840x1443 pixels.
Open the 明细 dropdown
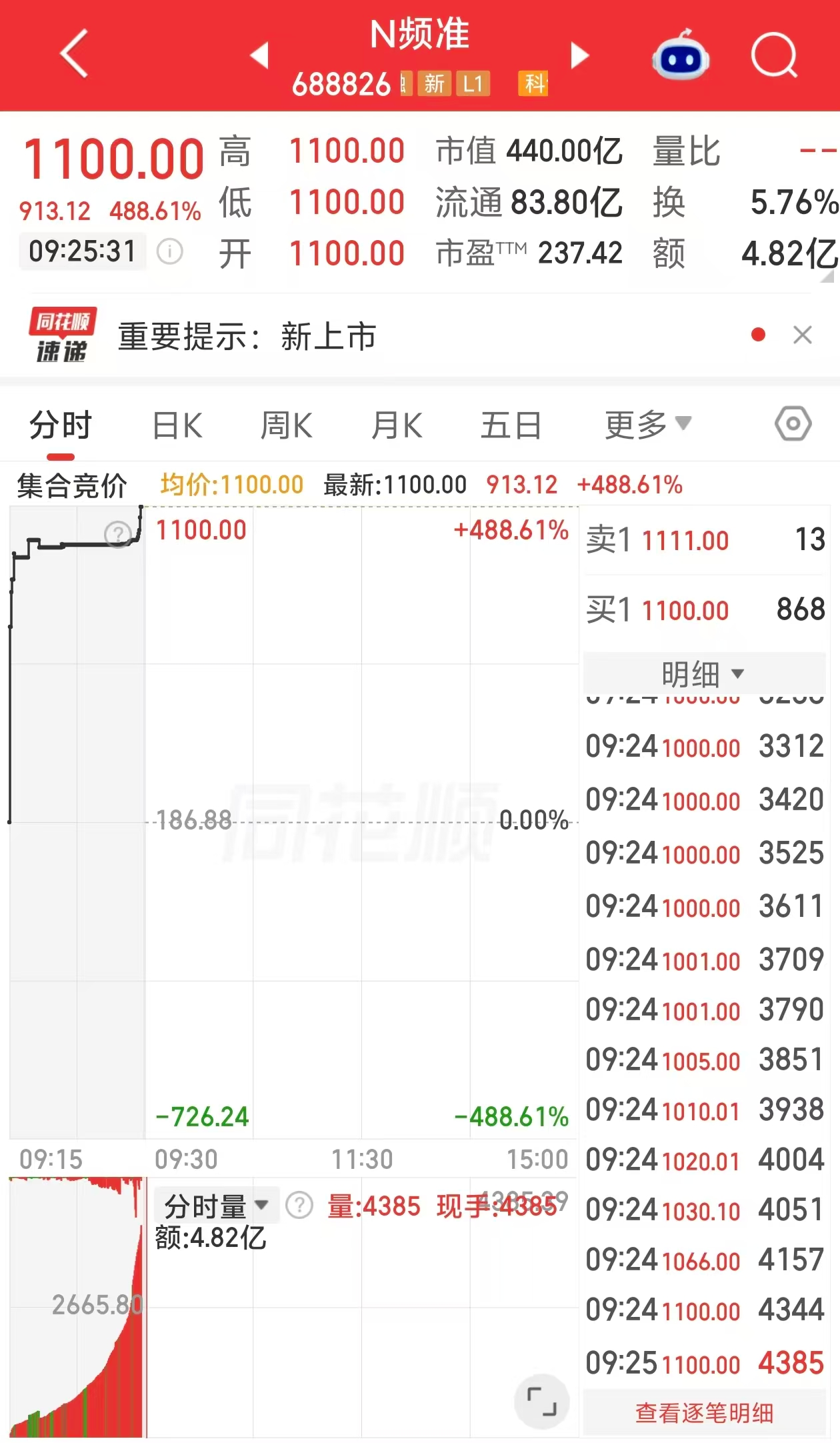(704, 673)
